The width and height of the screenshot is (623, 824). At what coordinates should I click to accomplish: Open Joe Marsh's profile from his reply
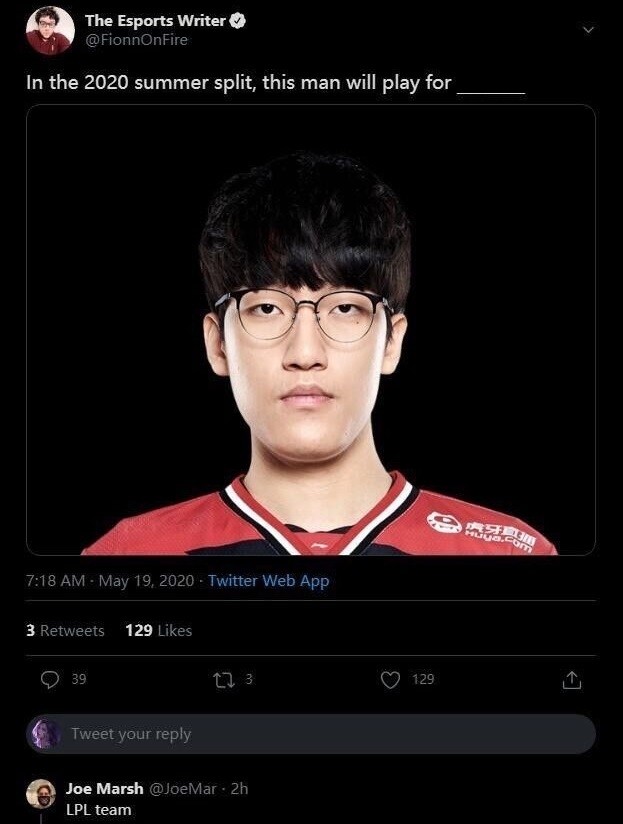(x=105, y=789)
